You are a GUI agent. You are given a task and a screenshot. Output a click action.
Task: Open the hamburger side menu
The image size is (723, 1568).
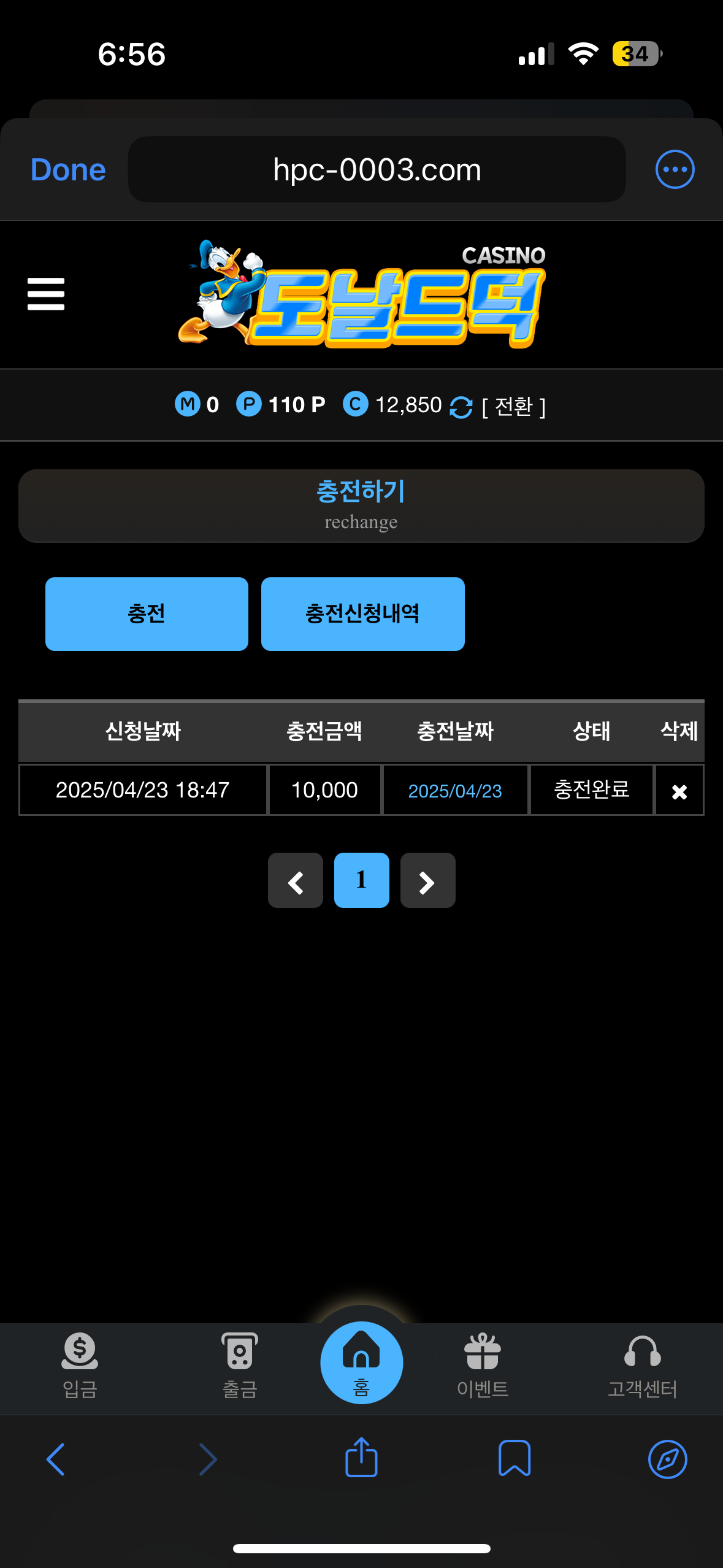point(46,294)
